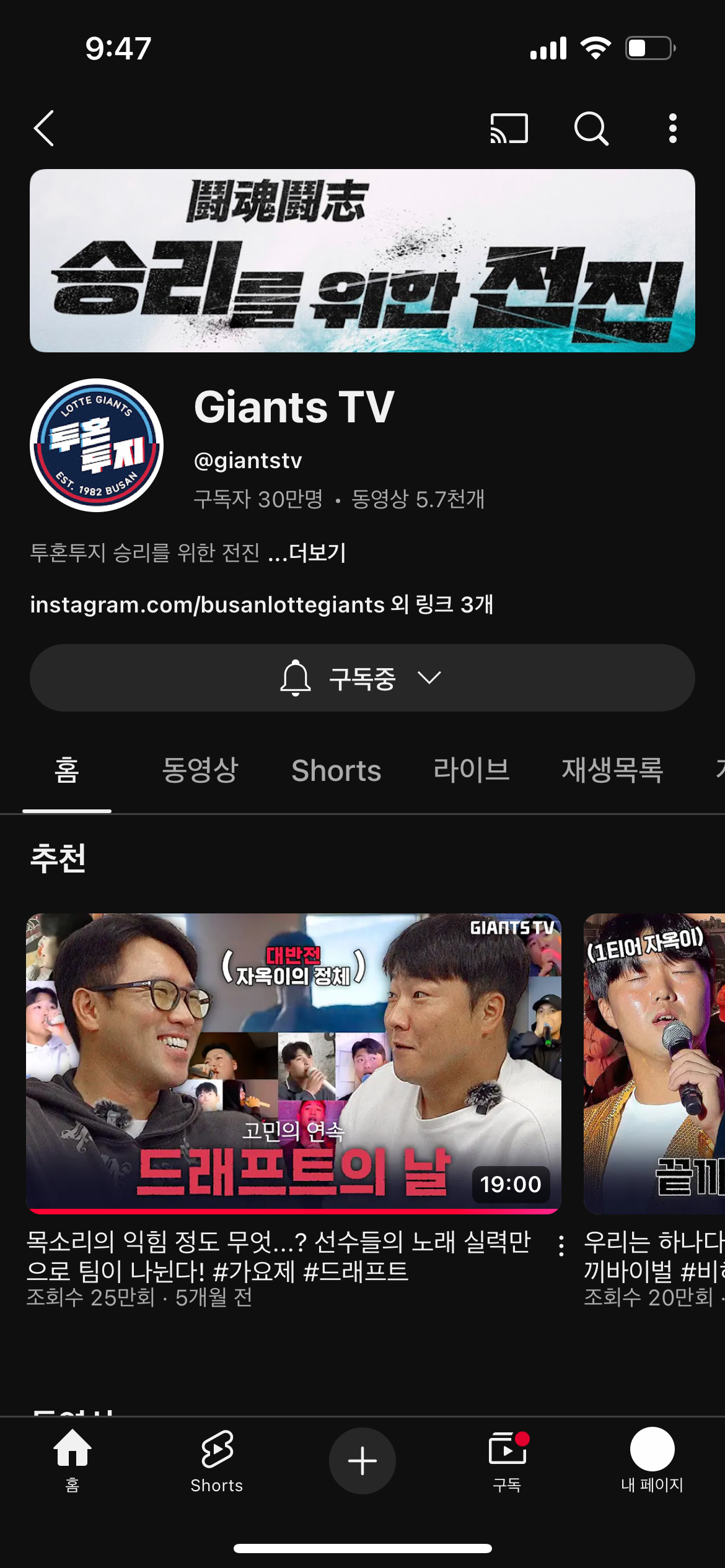This screenshot has height=1568, width=725.
Task: Open the channel's Shorts tab
Action: point(336,771)
